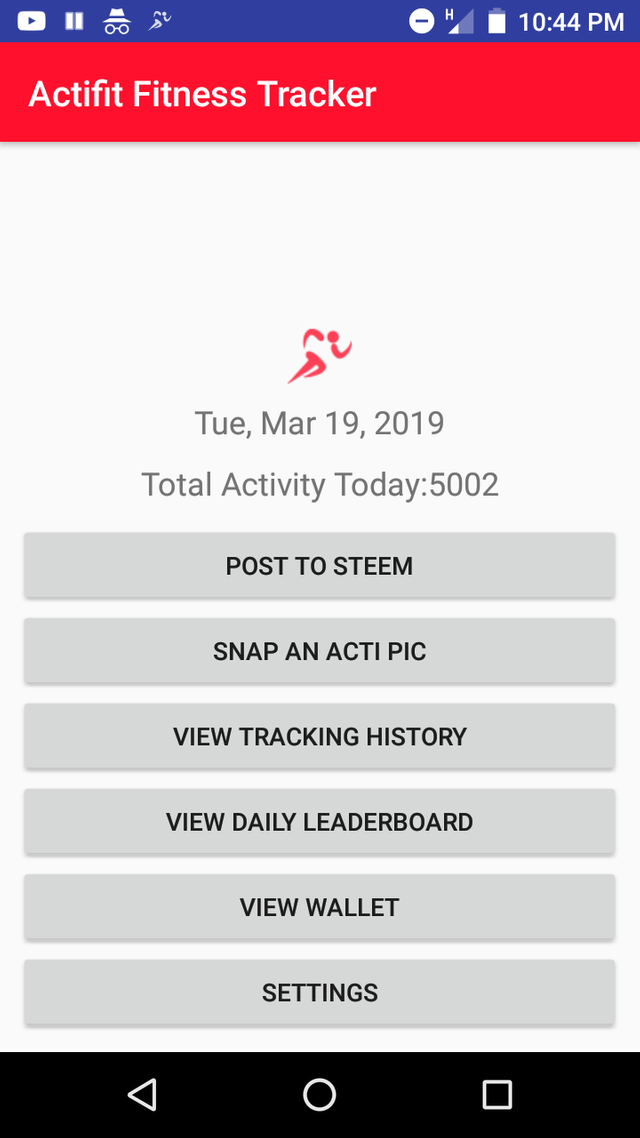The height and width of the screenshot is (1138, 640).
Task: View the daily leaderboard
Action: tap(319, 822)
